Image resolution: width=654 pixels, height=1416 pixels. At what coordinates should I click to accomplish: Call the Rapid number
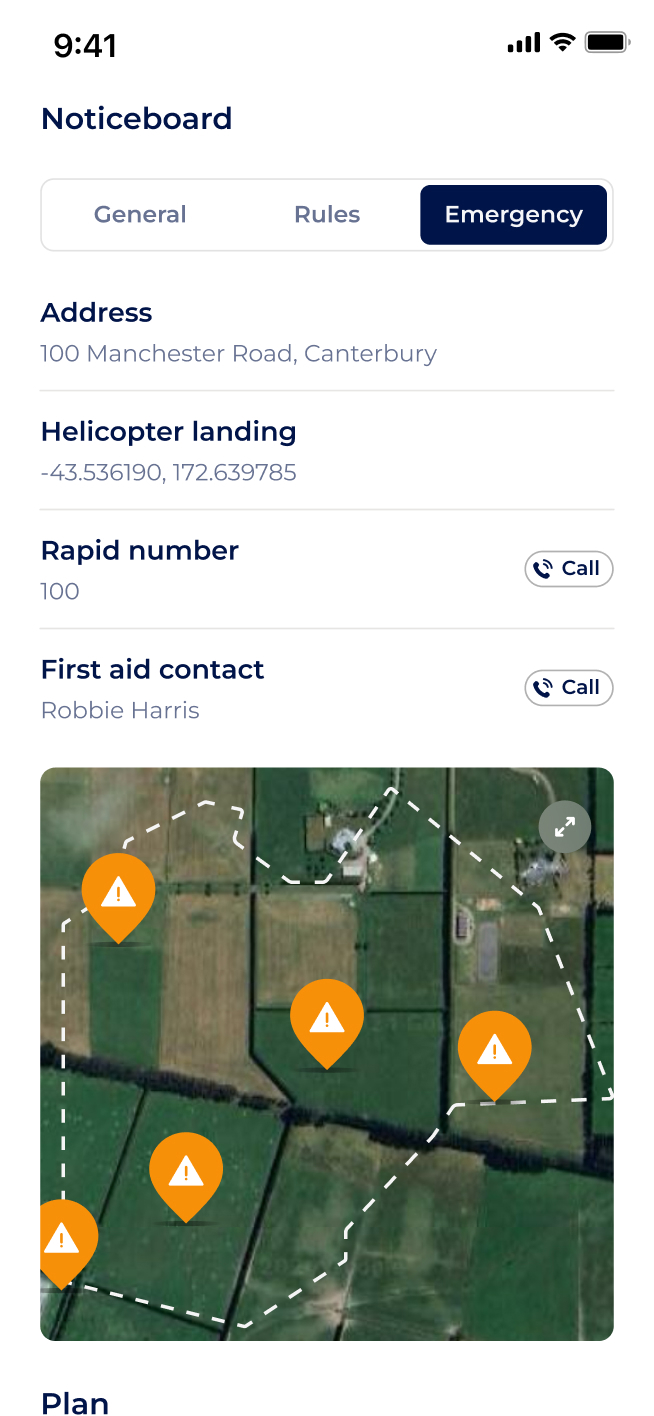[568, 569]
